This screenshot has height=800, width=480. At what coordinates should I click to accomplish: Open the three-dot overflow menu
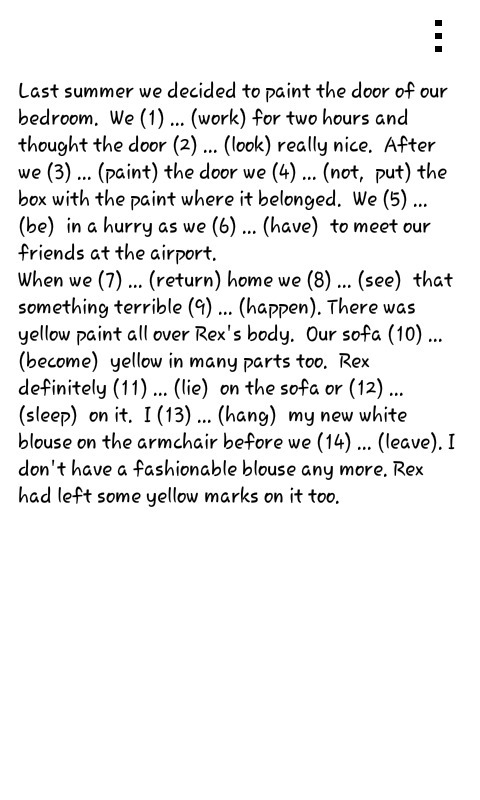tap(438, 36)
